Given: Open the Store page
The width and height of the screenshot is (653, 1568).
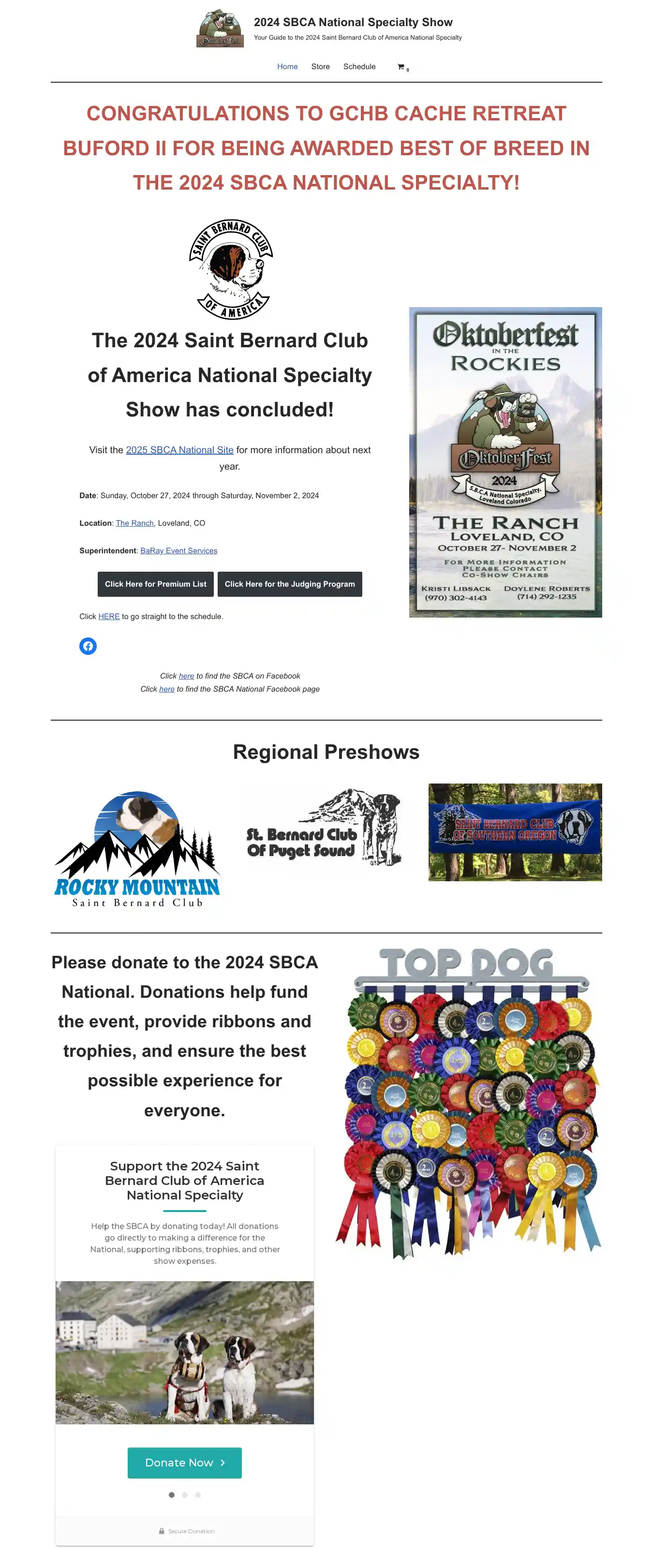Looking at the screenshot, I should point(320,67).
